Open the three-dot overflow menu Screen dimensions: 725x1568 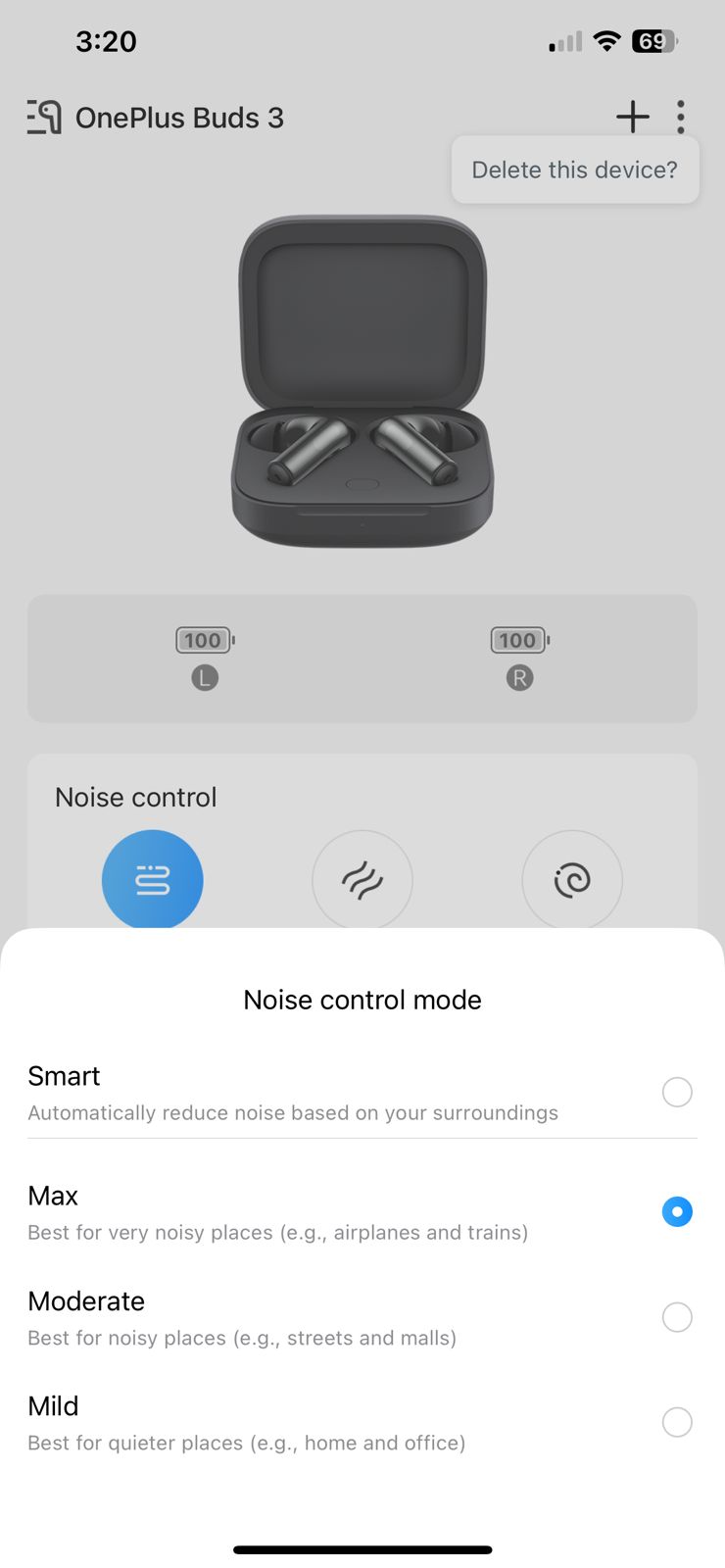681,117
